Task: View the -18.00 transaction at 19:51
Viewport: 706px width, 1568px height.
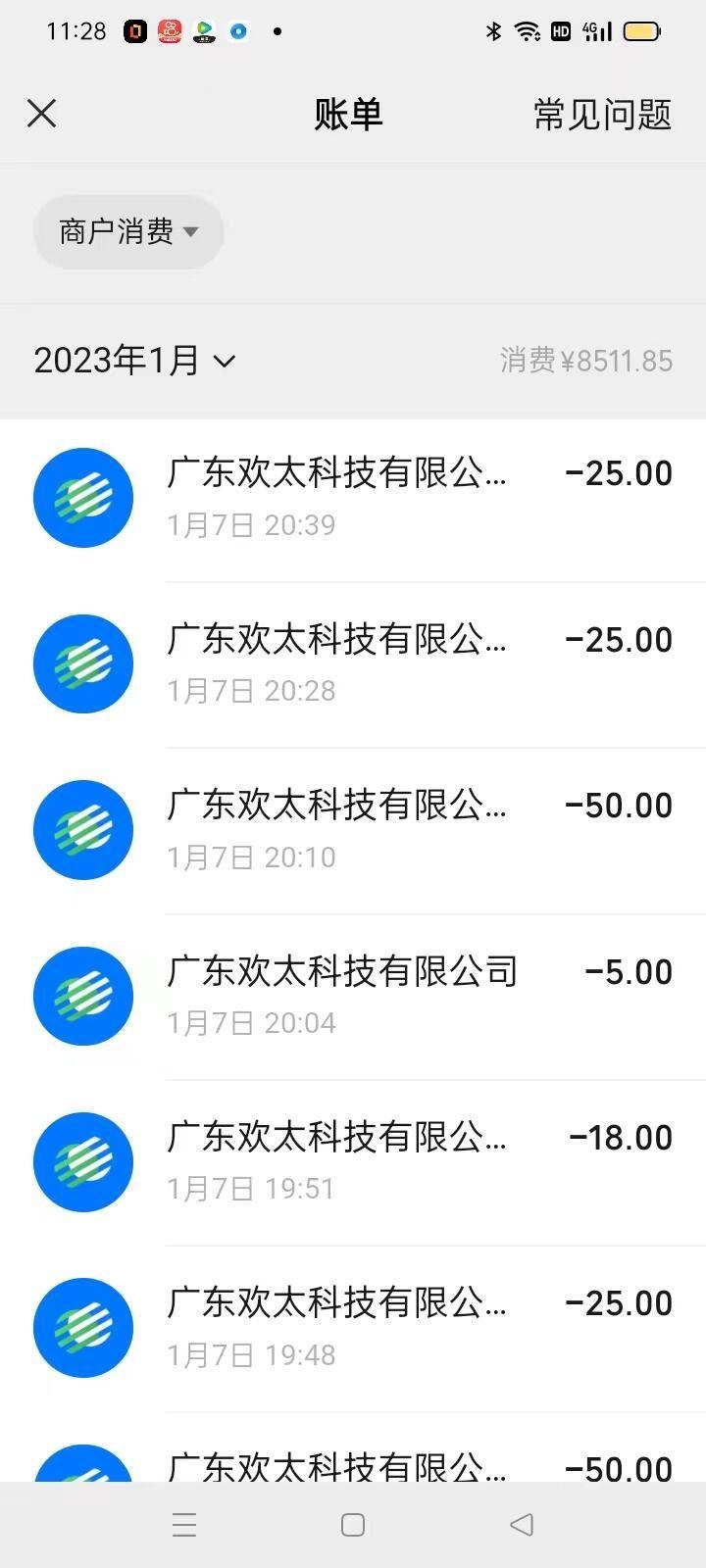Action: pyautogui.click(x=353, y=1161)
